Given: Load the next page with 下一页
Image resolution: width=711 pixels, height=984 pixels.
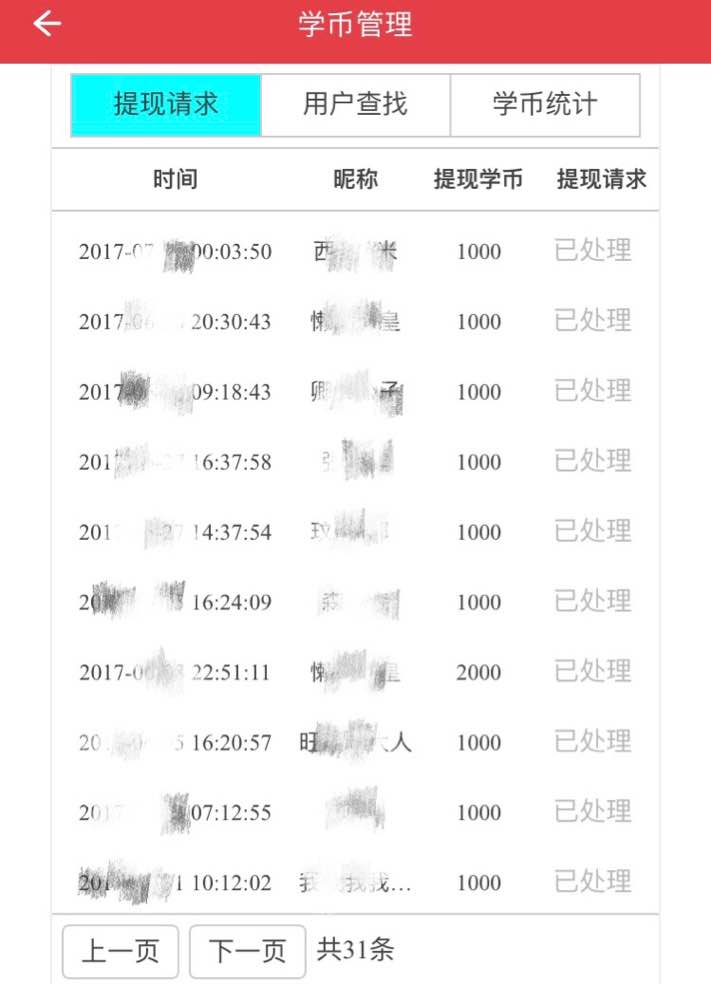Looking at the screenshot, I should click(x=247, y=951).
